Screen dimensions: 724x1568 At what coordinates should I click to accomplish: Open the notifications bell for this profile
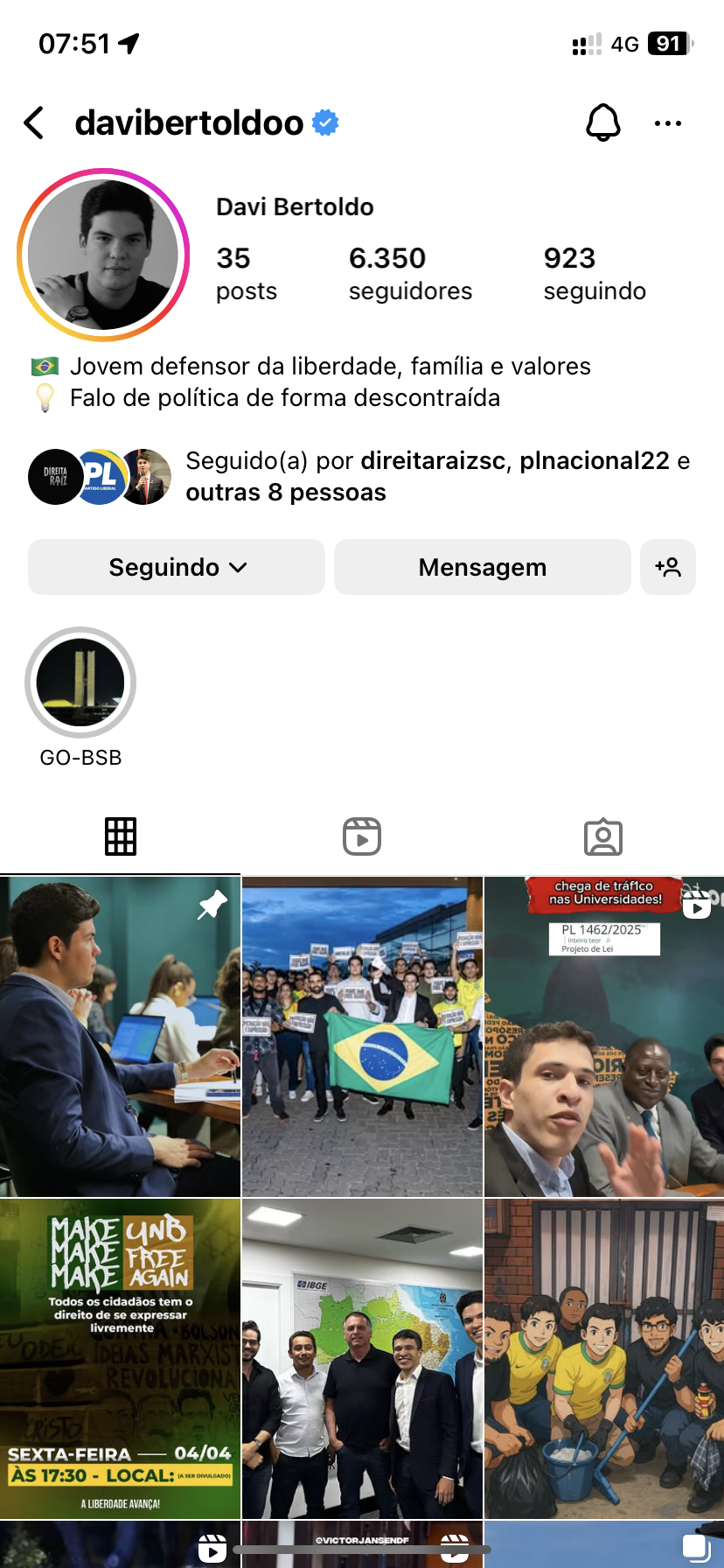tap(602, 123)
